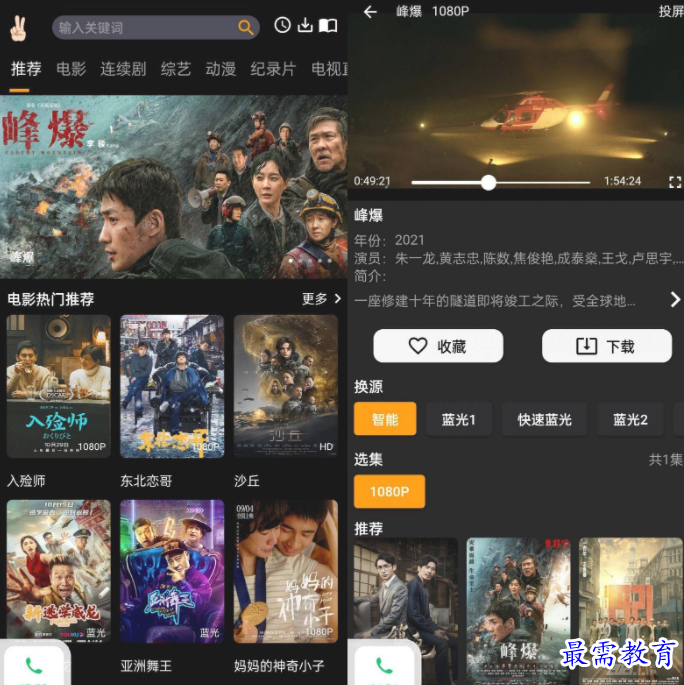Tap the 下载 button
Image resolution: width=684 pixels, height=685 pixels.
pyautogui.click(x=606, y=346)
